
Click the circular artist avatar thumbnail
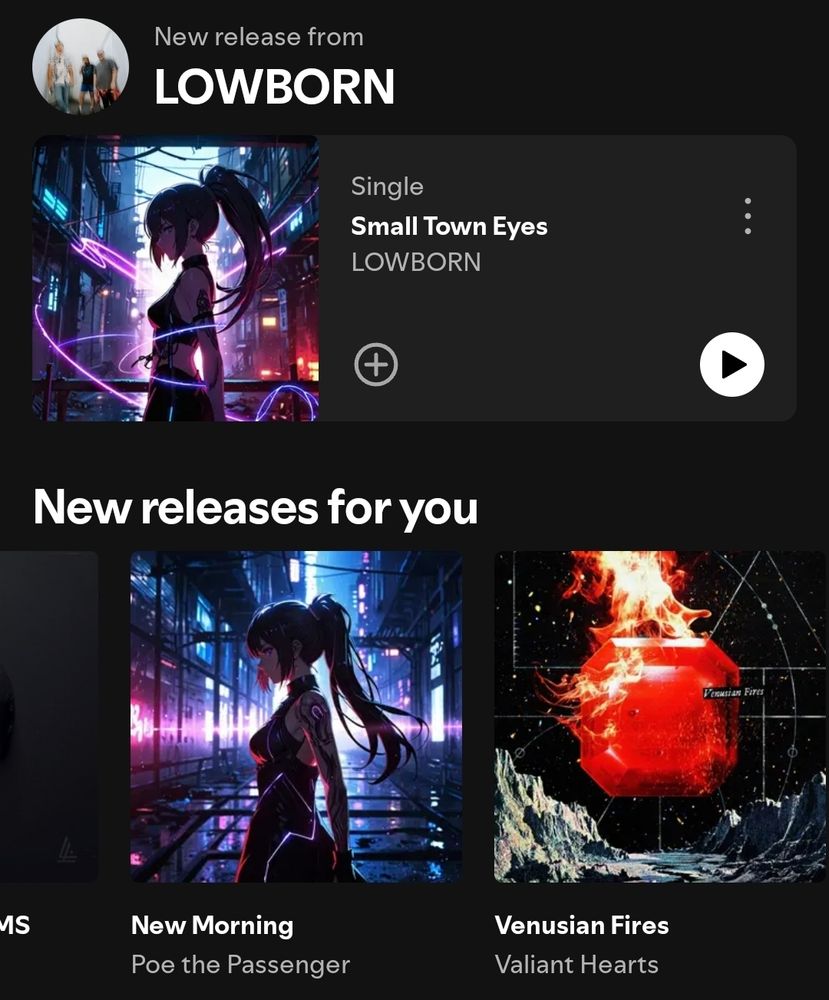(81, 66)
